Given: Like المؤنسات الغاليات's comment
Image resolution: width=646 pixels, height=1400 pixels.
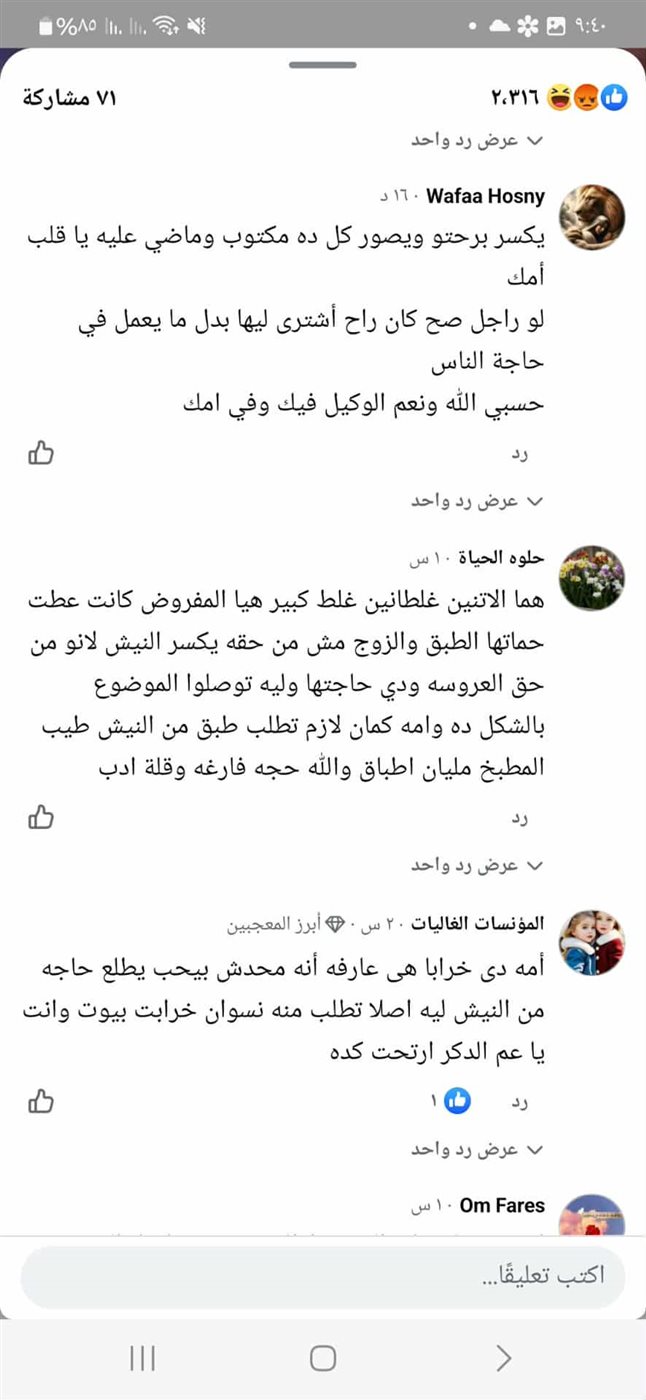Looking at the screenshot, I should point(41,1101).
